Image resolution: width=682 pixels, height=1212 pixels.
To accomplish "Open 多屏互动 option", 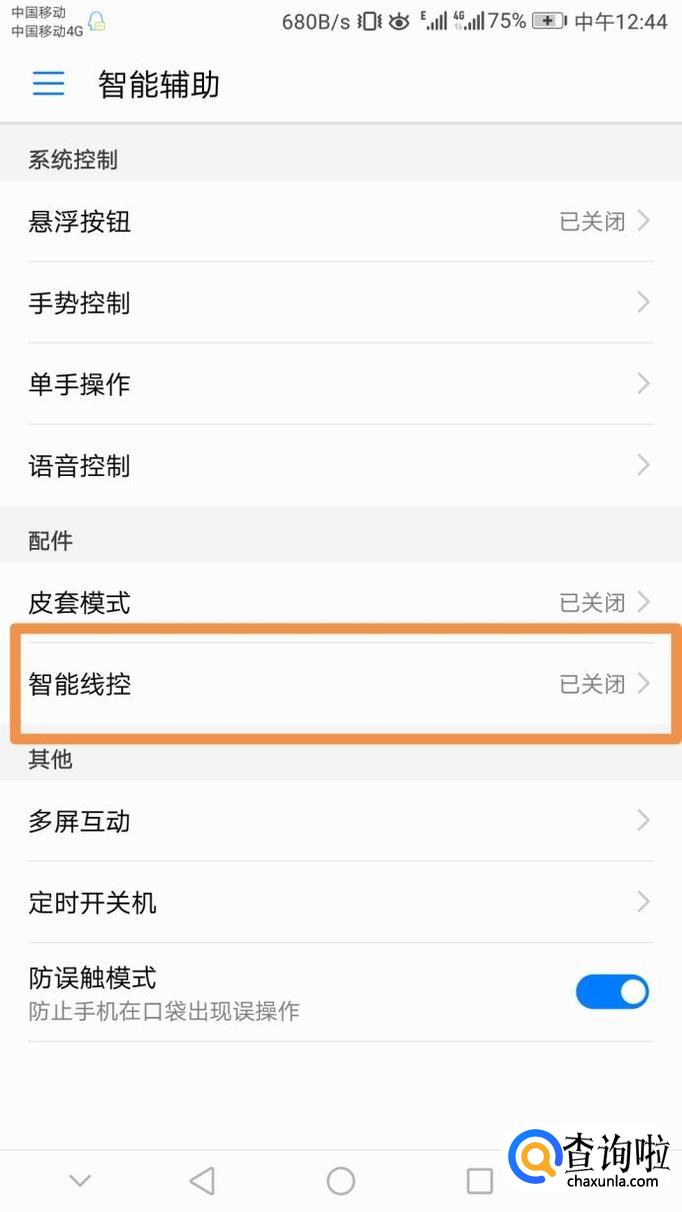I will [340, 821].
